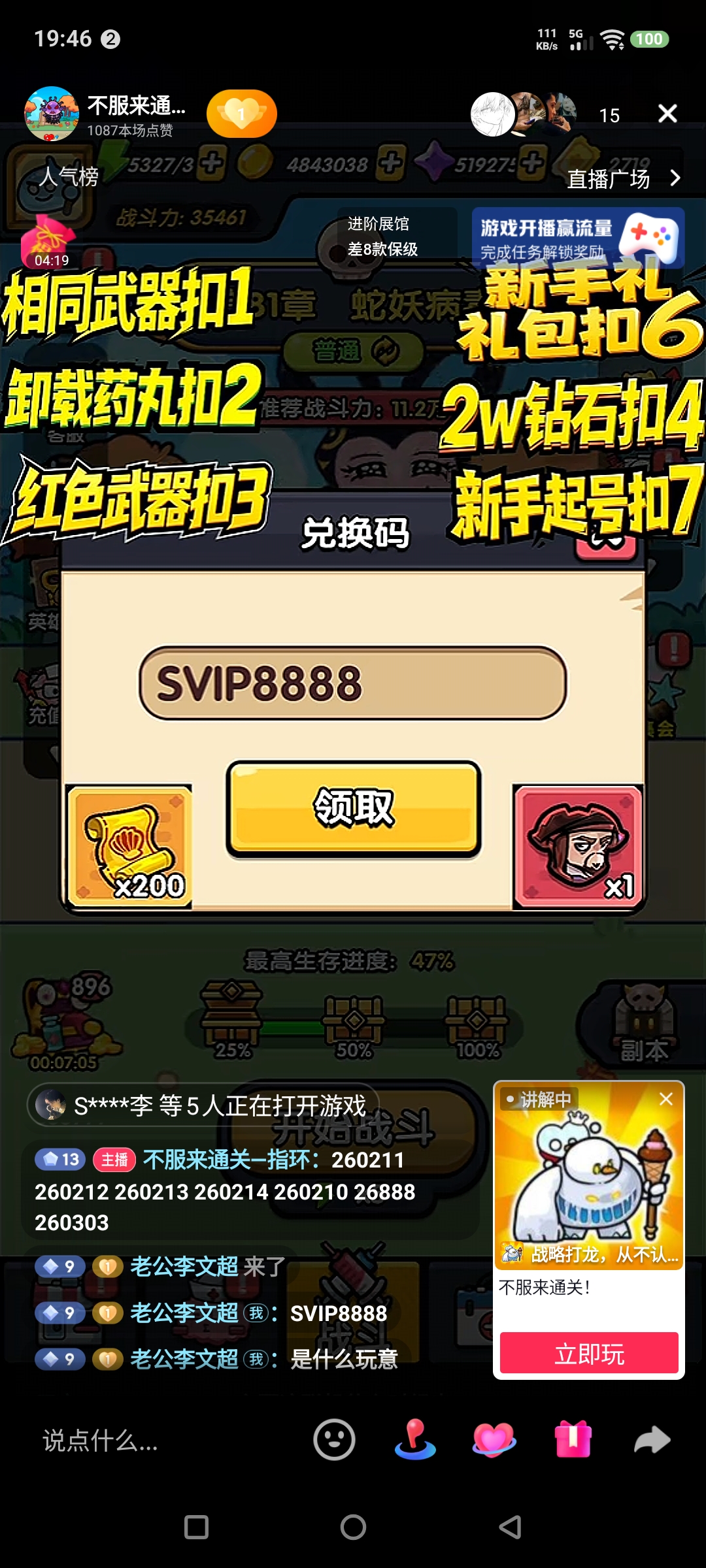The width and height of the screenshot is (706, 1568).
Task: Go to the system home screen
Action: 353,1527
